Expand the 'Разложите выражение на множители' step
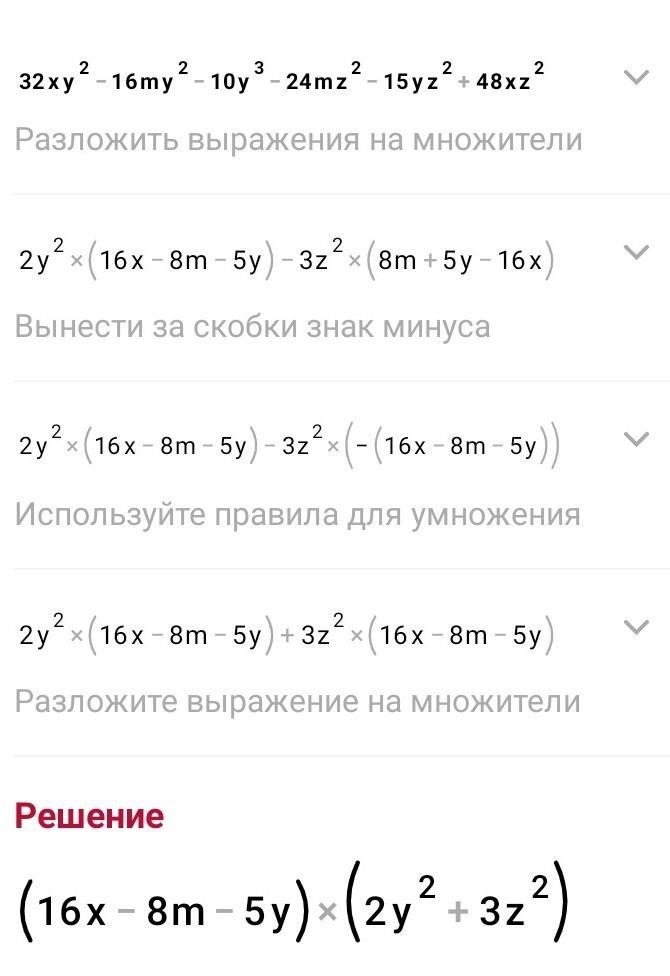Viewport: 670px width, 976px height. pyautogui.click(x=636, y=627)
